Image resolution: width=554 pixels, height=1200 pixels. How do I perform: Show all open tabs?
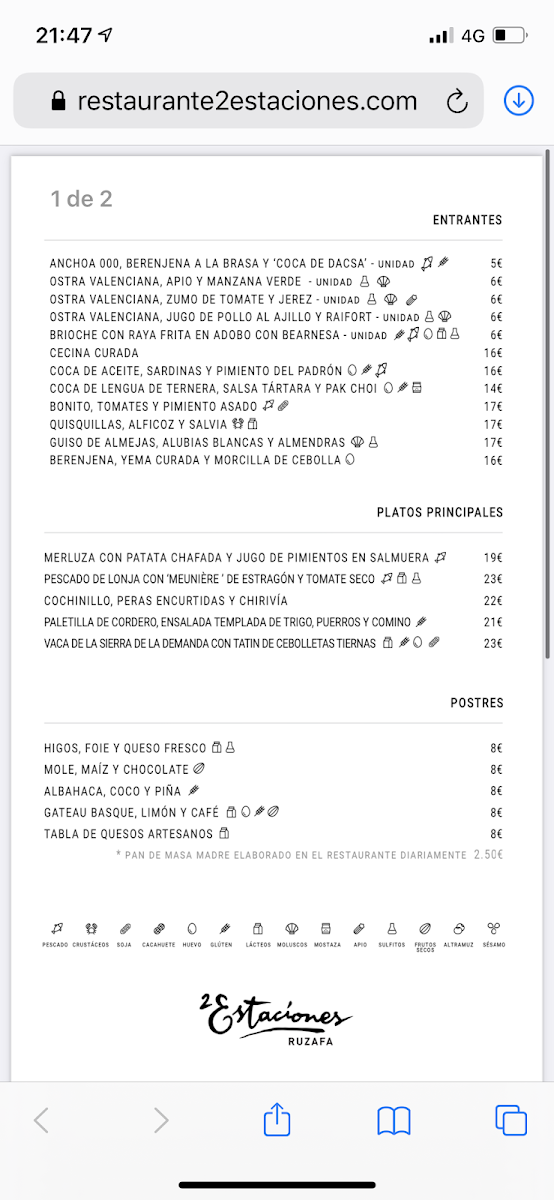[511, 1120]
